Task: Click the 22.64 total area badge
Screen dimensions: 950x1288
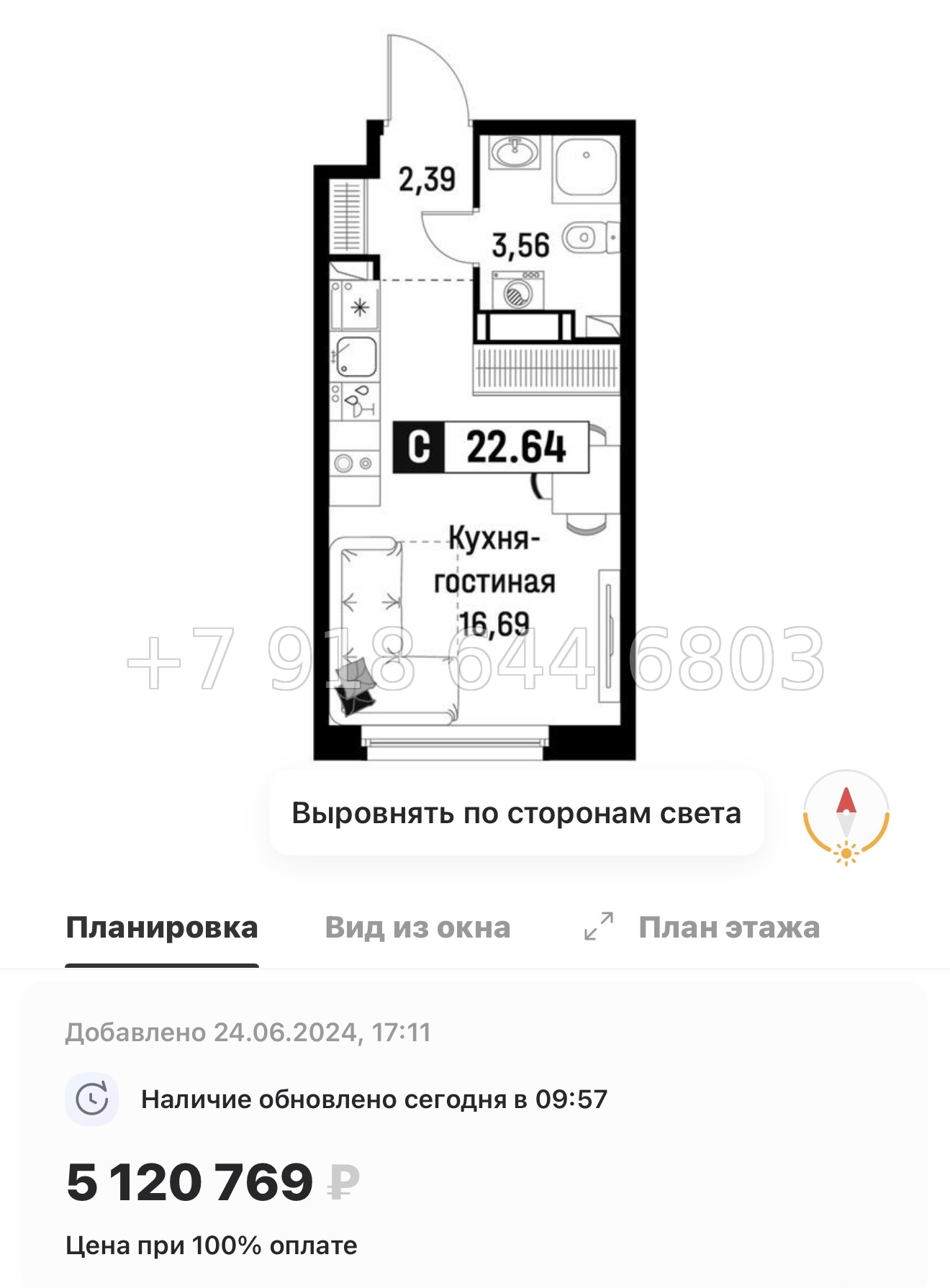Action: (x=516, y=448)
